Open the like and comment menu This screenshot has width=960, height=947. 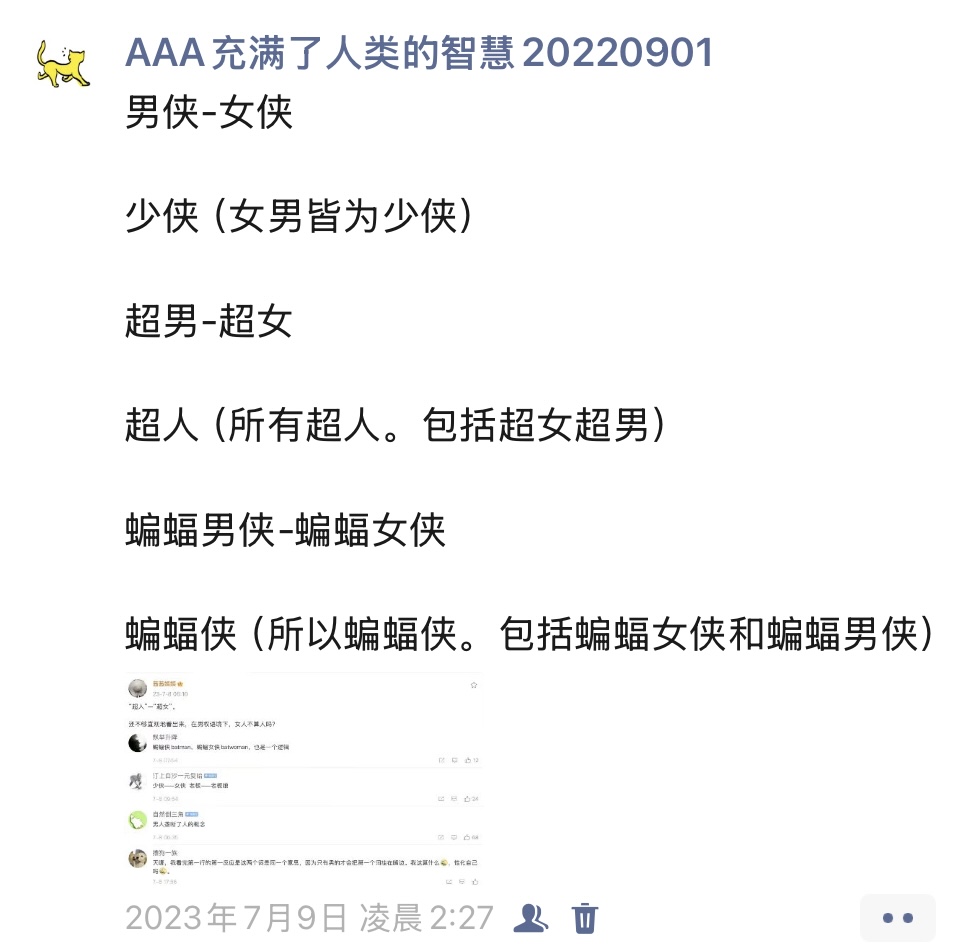897,917
